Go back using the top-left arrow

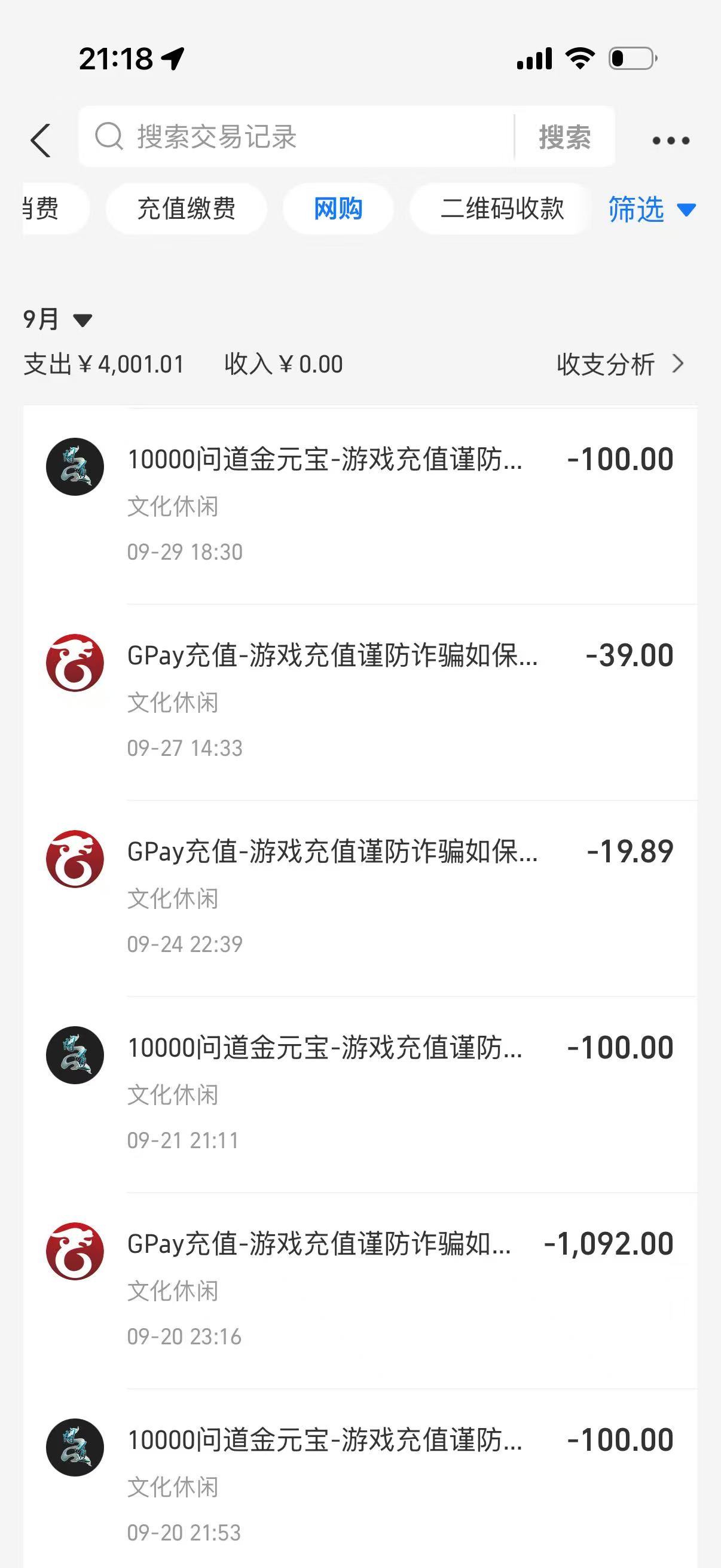point(41,141)
